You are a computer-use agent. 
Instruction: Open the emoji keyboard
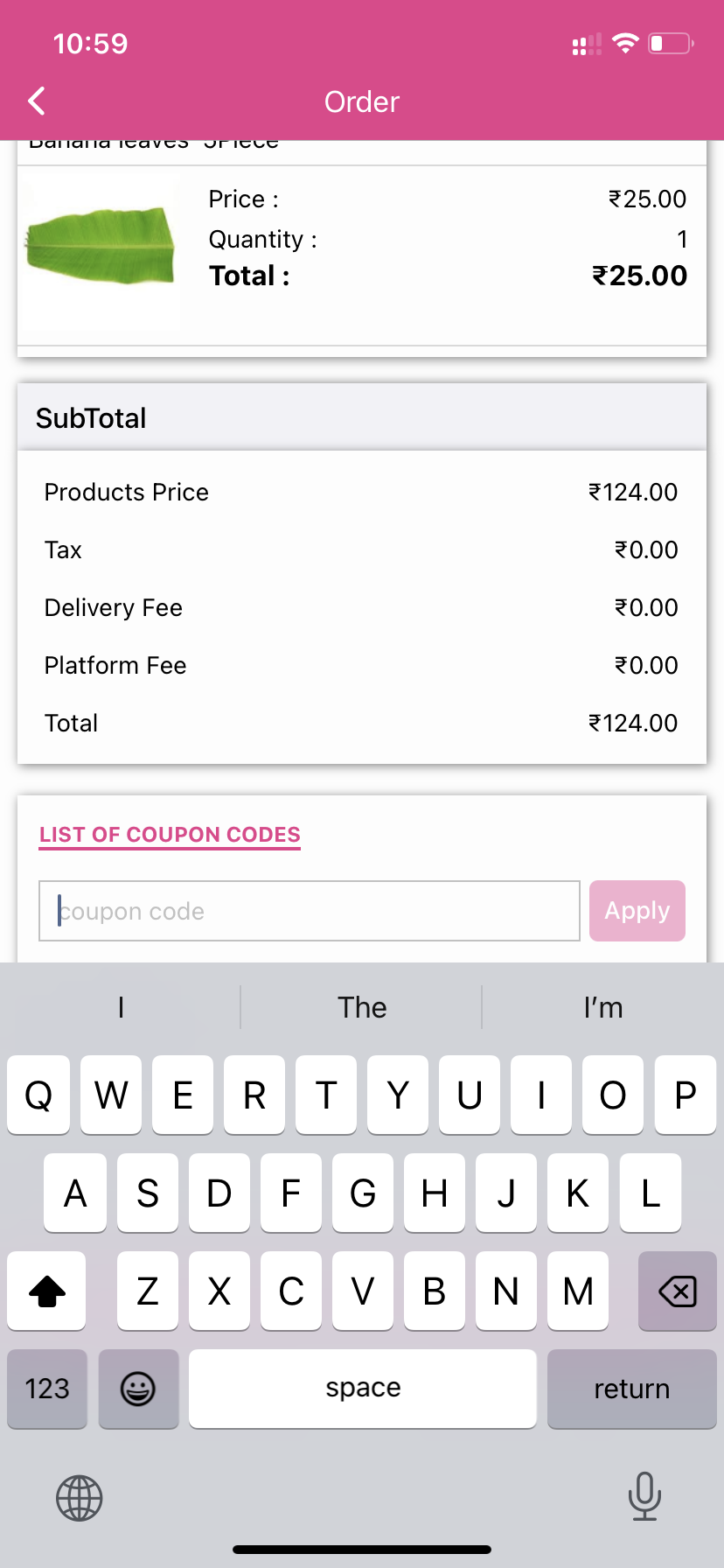138,1389
